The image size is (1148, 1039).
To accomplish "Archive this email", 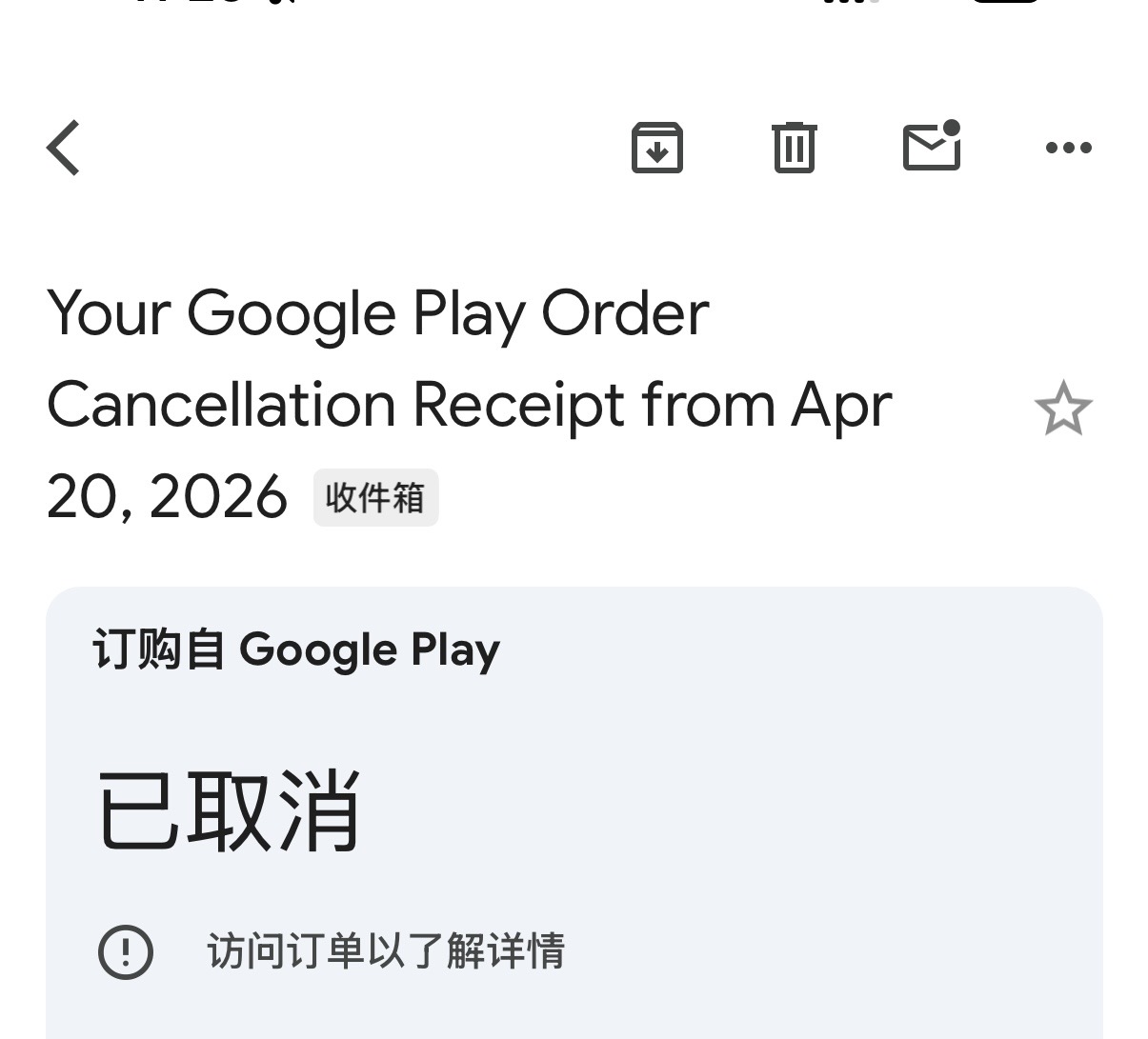I will [x=657, y=148].
